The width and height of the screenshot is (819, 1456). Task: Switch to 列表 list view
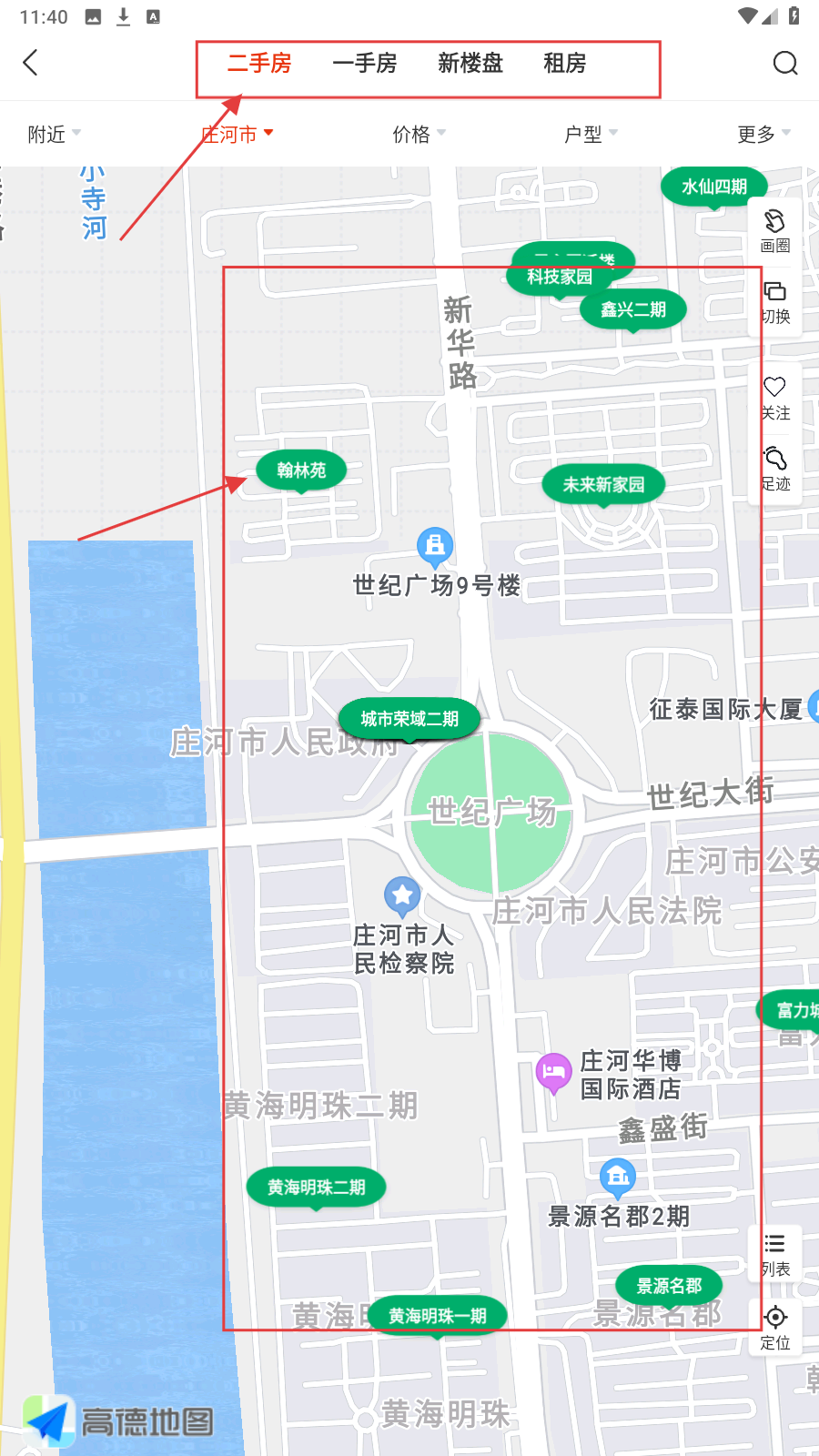(774, 1255)
